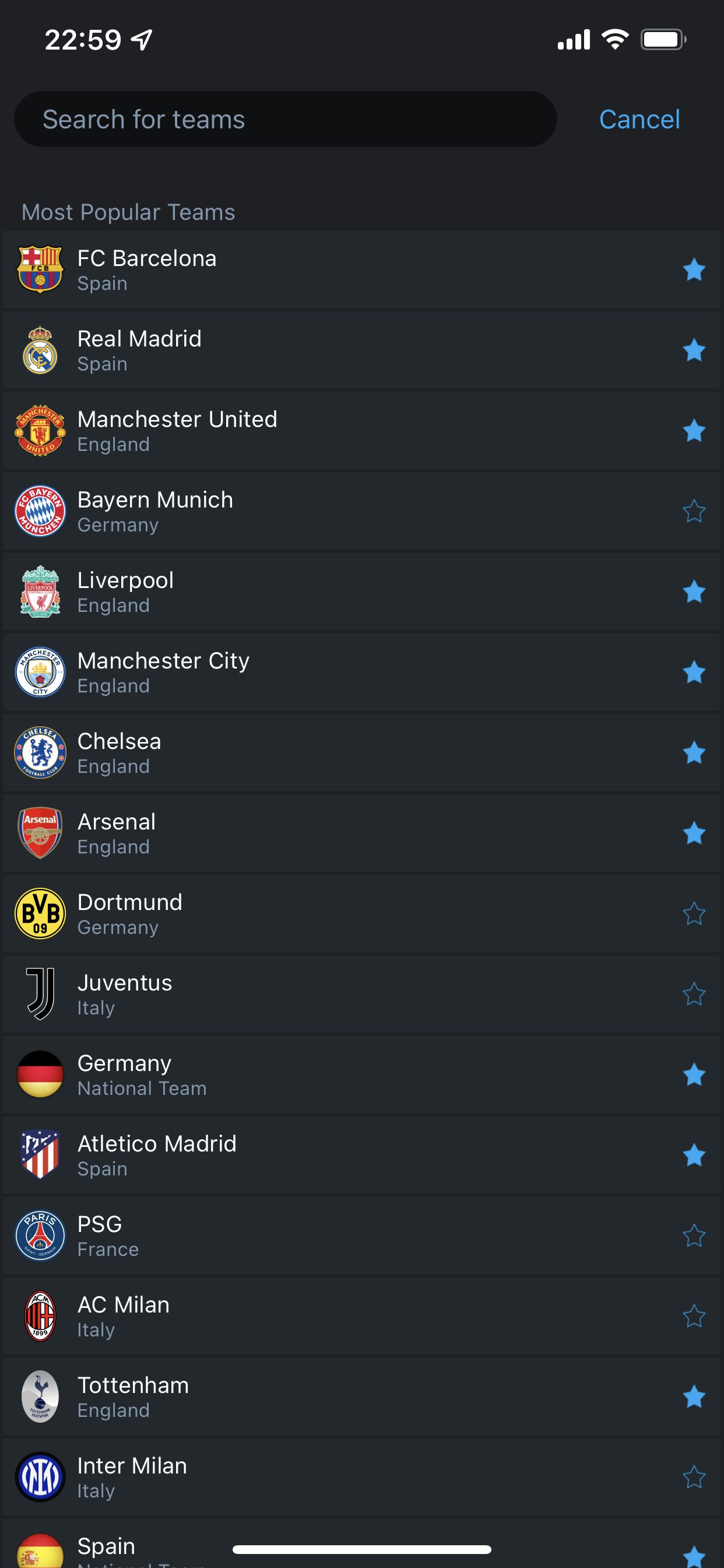The width and height of the screenshot is (724, 1568).
Task: Open the Liverpool team row
Action: pos(362,591)
